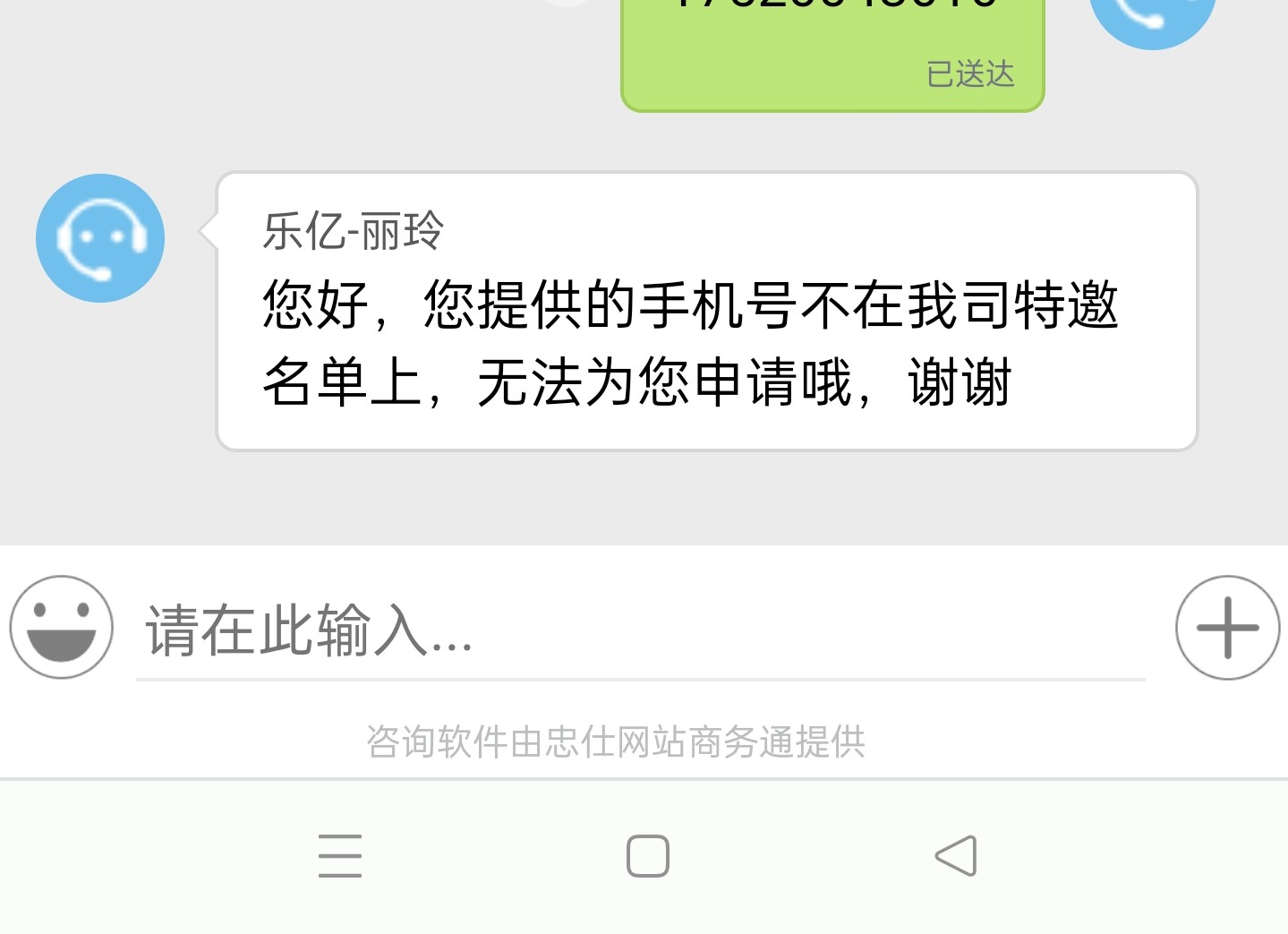The height and width of the screenshot is (934, 1288).
Task: Open recent apps from navigation bar
Action: click(340, 856)
